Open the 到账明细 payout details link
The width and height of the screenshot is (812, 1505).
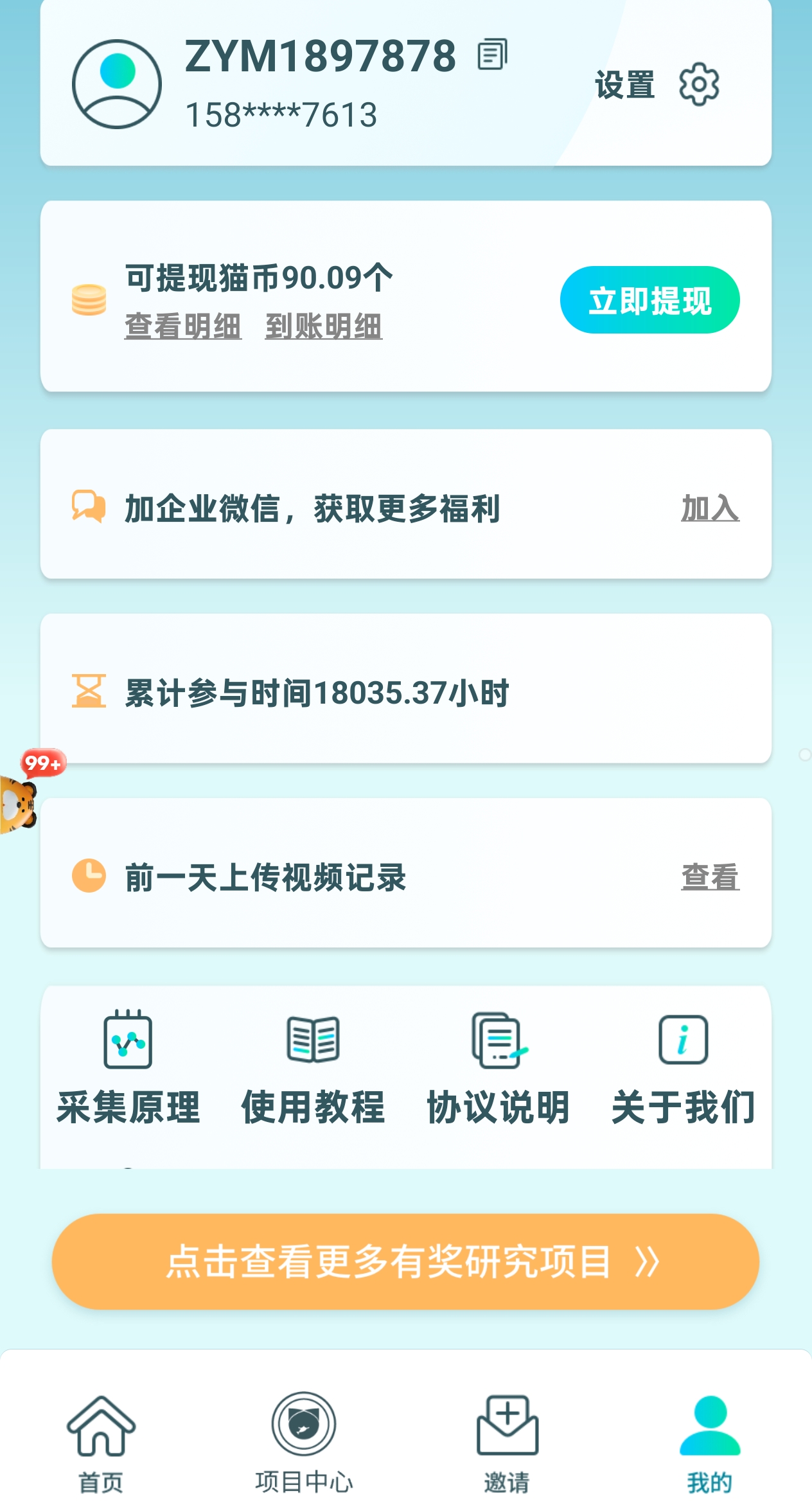pyautogui.click(x=324, y=326)
